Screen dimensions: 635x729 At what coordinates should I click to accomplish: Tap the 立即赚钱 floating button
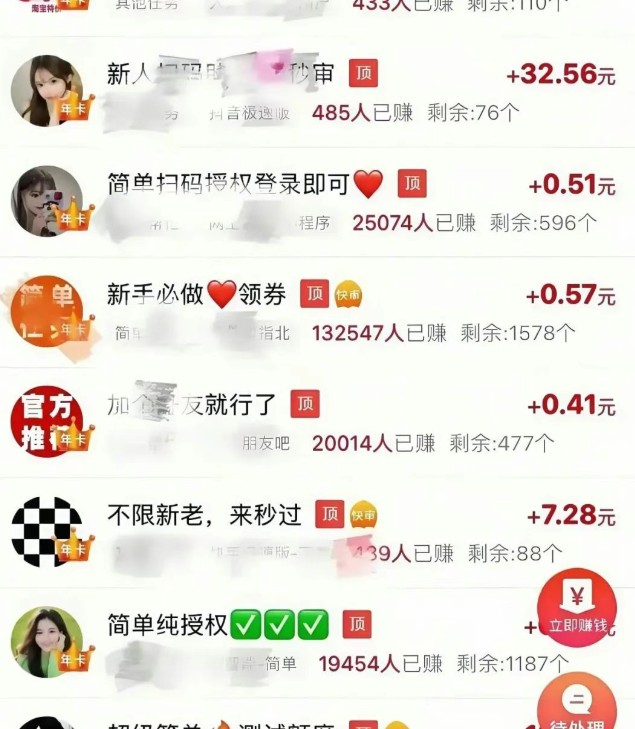(577, 607)
